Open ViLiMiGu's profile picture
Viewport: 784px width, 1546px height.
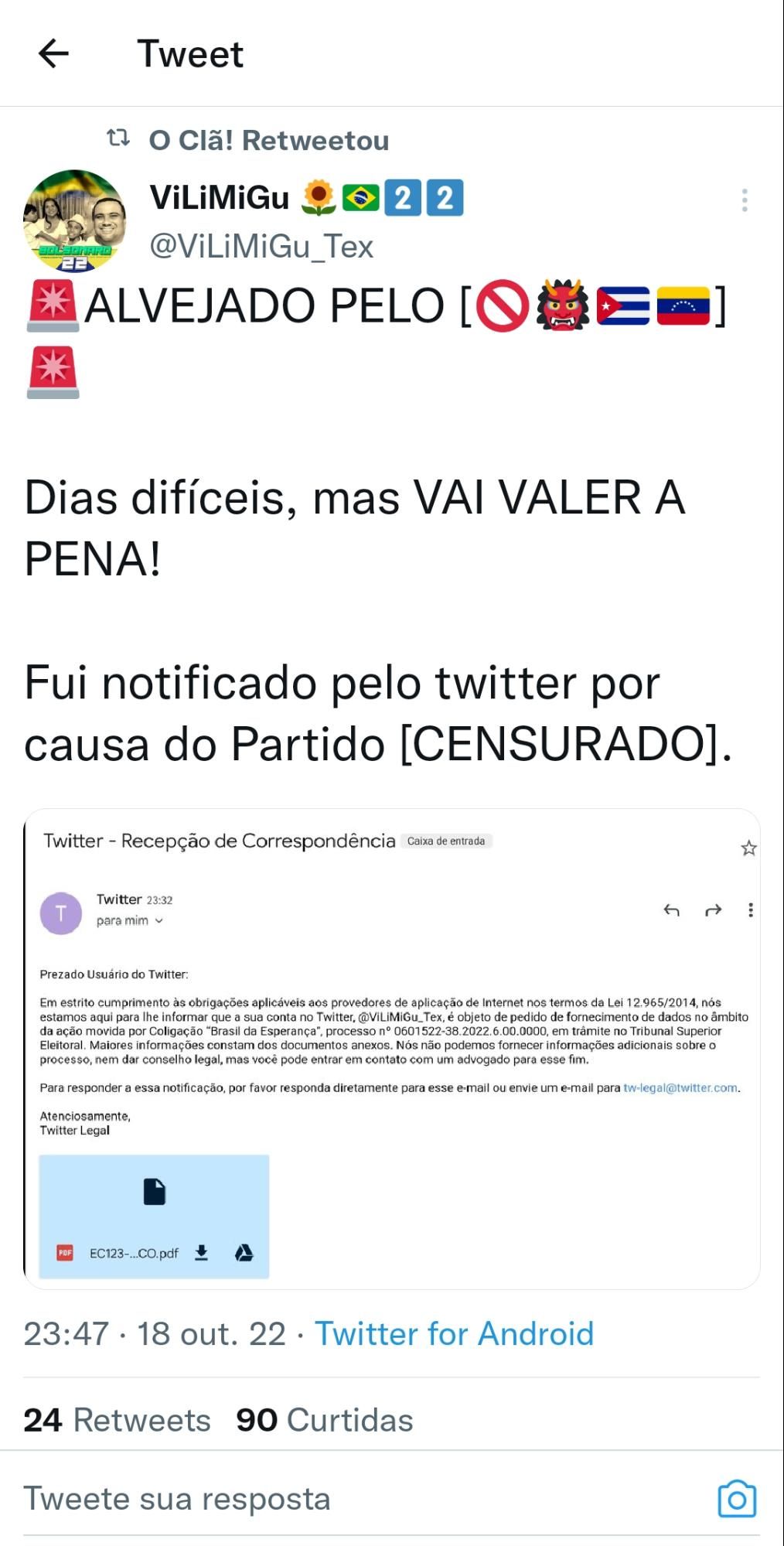pos(74,221)
